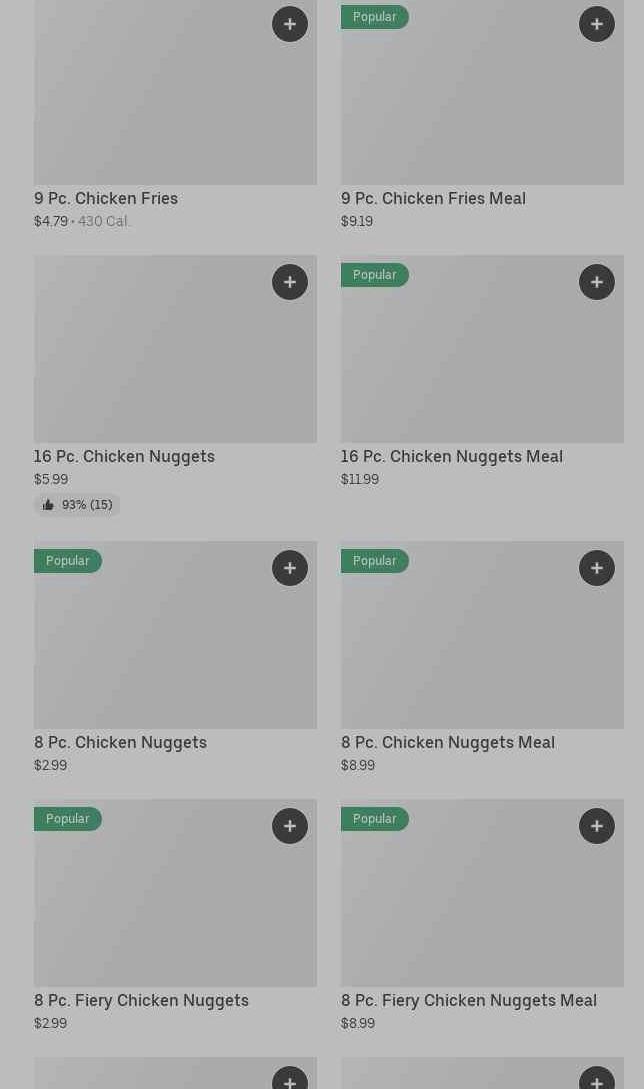Select the 8 Pc. Chicken Nuggets card
The image size is (644, 1089).
pyautogui.click(x=120, y=742)
